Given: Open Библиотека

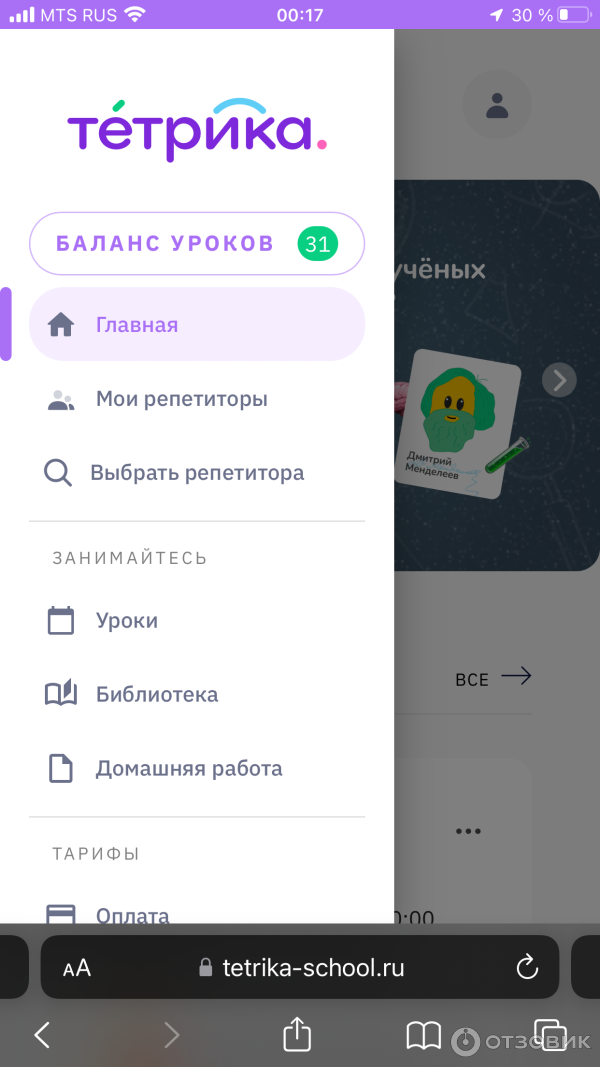Looking at the screenshot, I should point(156,695).
